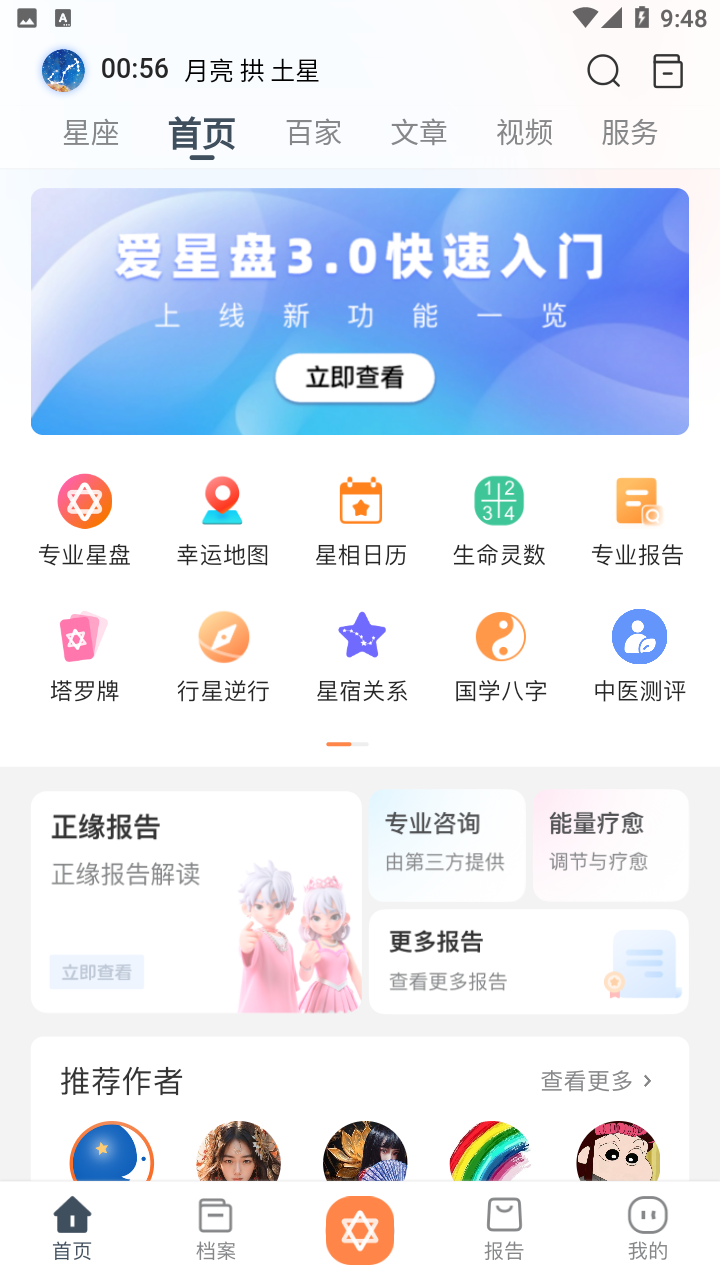The height and width of the screenshot is (1280, 720).
Task: View more recommended authors via 查看更多
Action: pos(597,1081)
